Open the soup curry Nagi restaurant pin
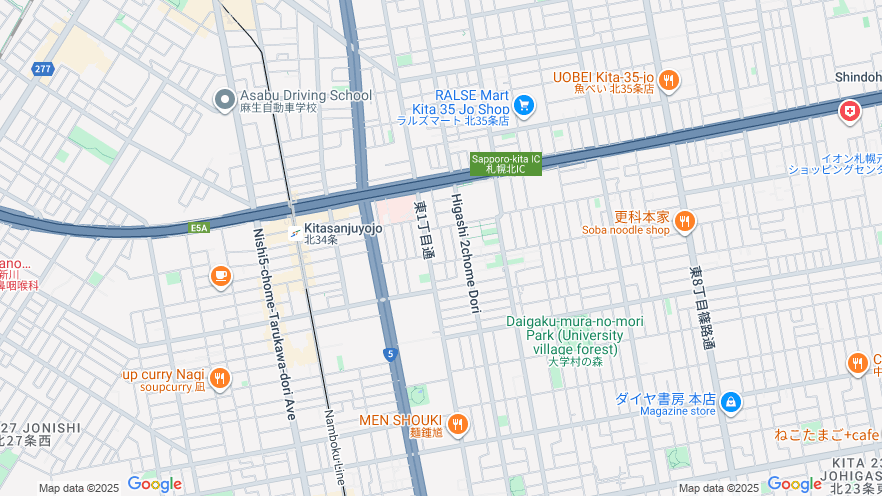 pos(220,378)
